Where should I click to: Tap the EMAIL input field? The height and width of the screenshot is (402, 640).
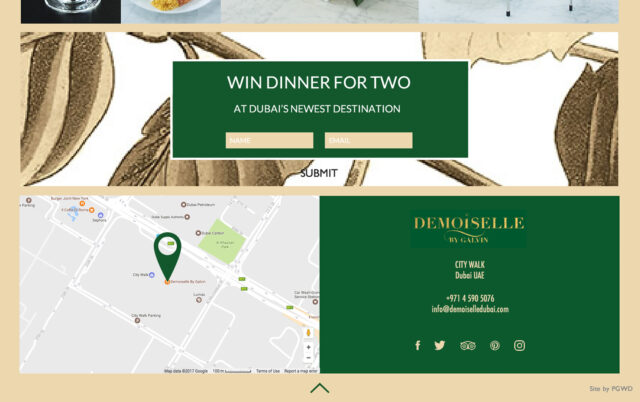point(368,141)
